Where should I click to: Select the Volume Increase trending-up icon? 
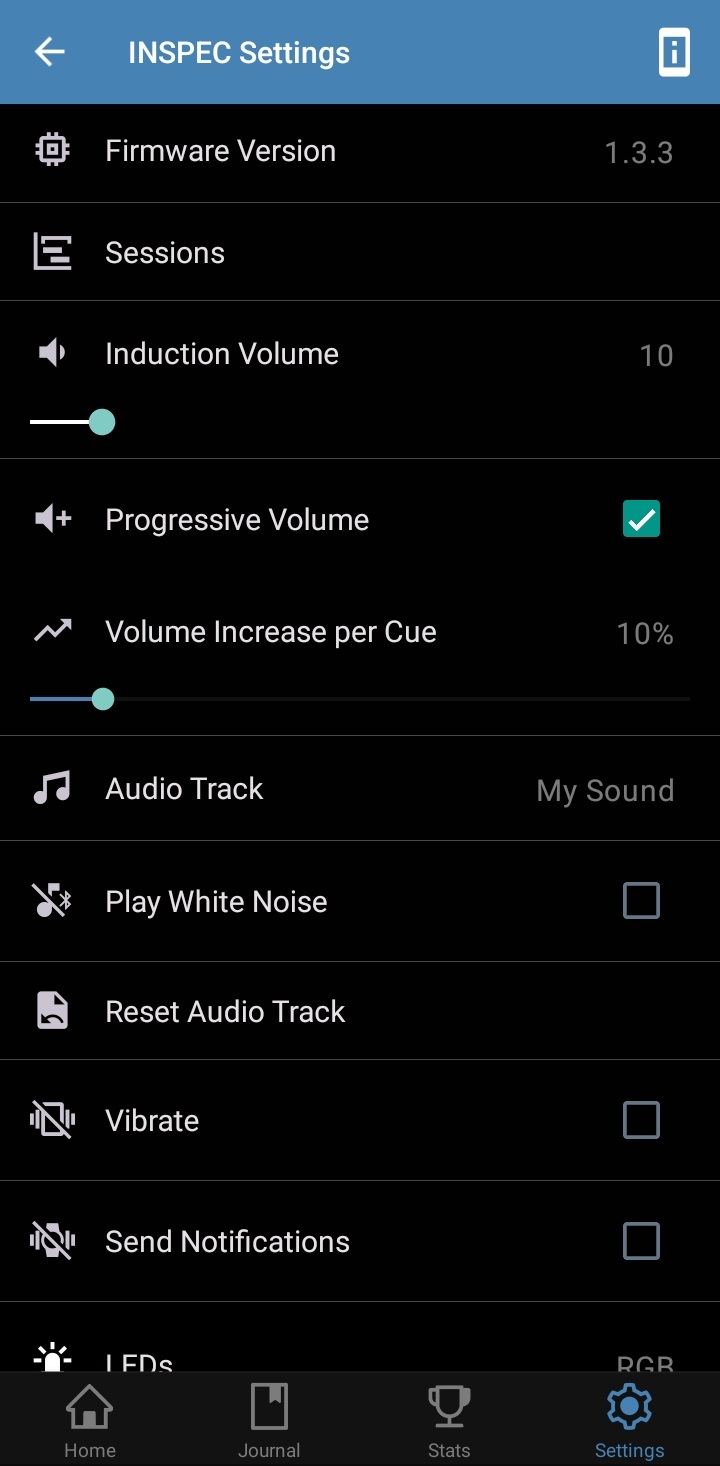tap(51, 630)
